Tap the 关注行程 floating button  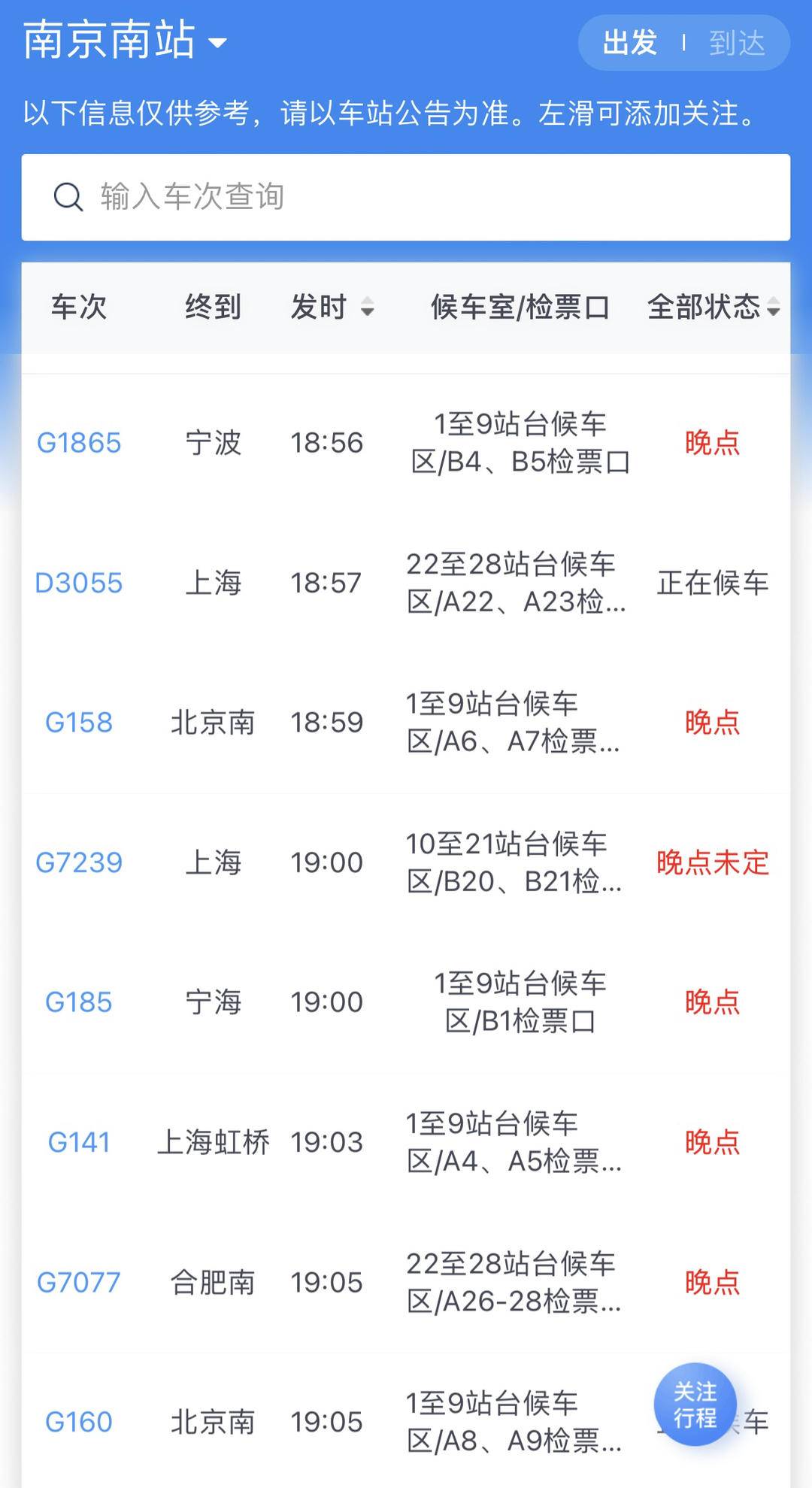click(x=695, y=1404)
